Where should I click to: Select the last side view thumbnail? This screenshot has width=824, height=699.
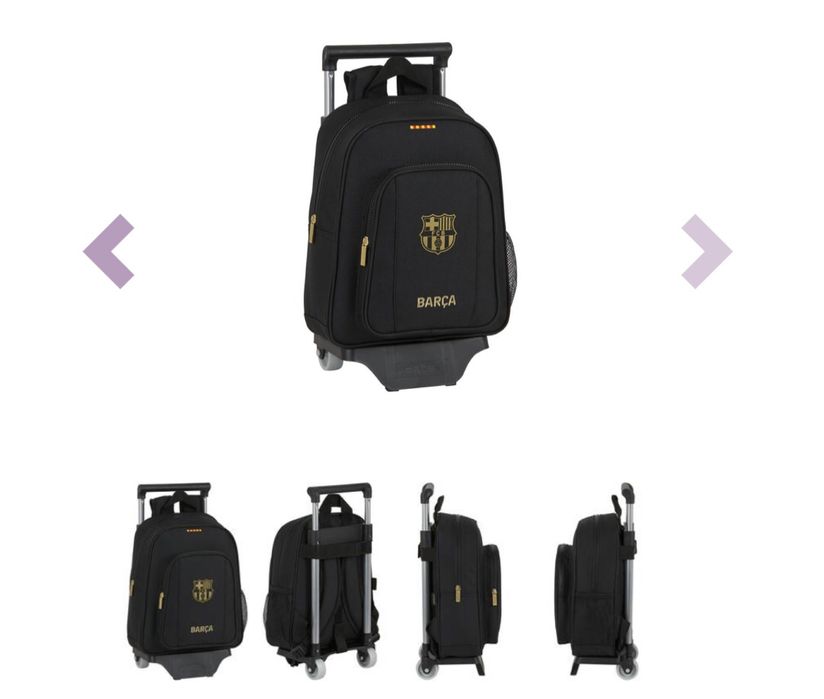pyautogui.click(x=596, y=581)
